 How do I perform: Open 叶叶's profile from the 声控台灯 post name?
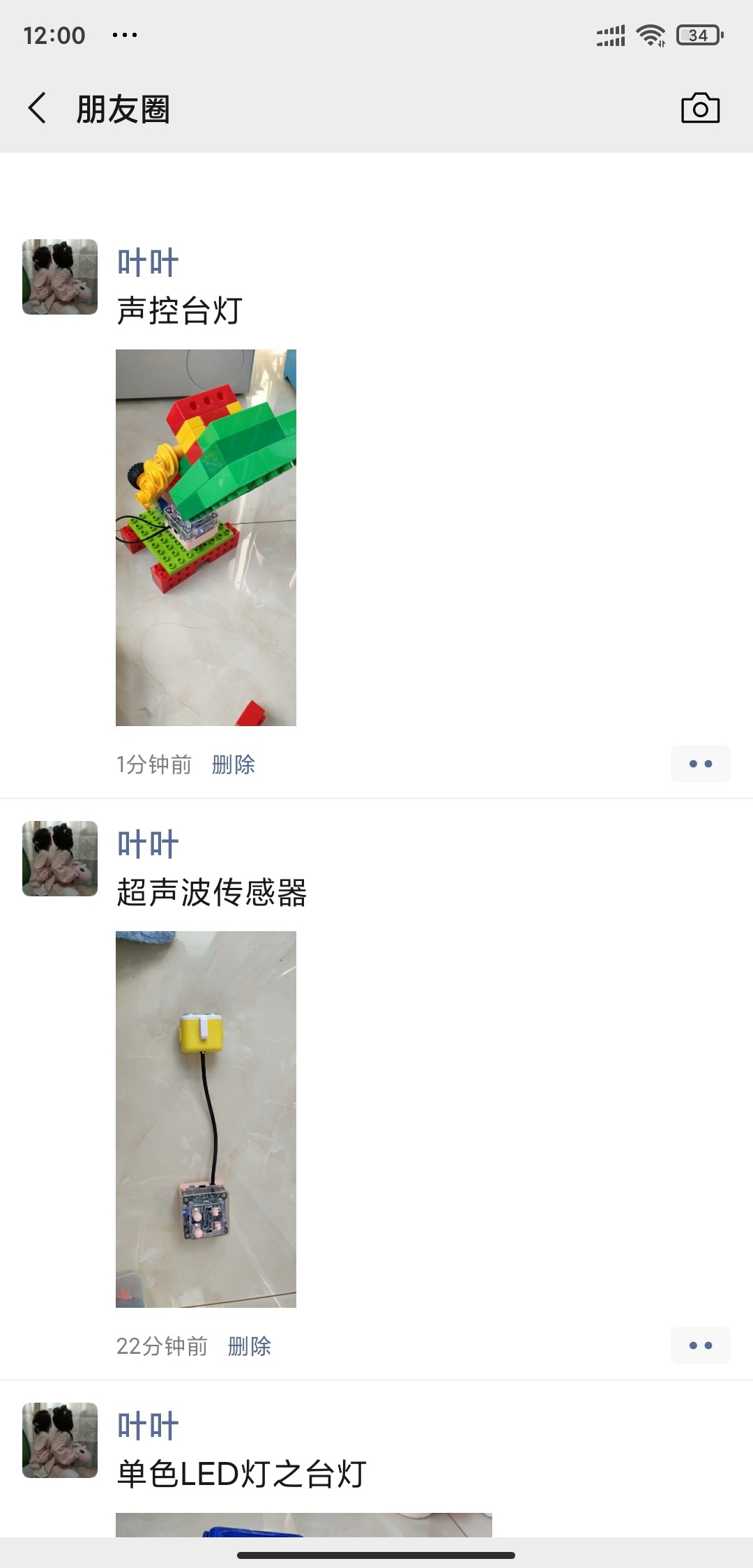(x=148, y=263)
